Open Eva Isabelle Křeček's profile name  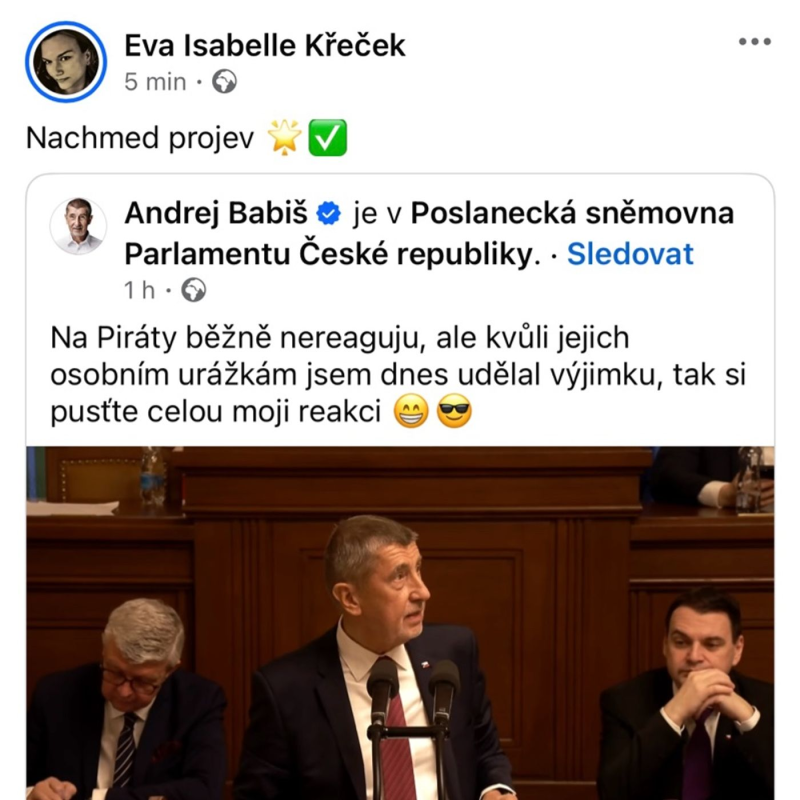264,45
